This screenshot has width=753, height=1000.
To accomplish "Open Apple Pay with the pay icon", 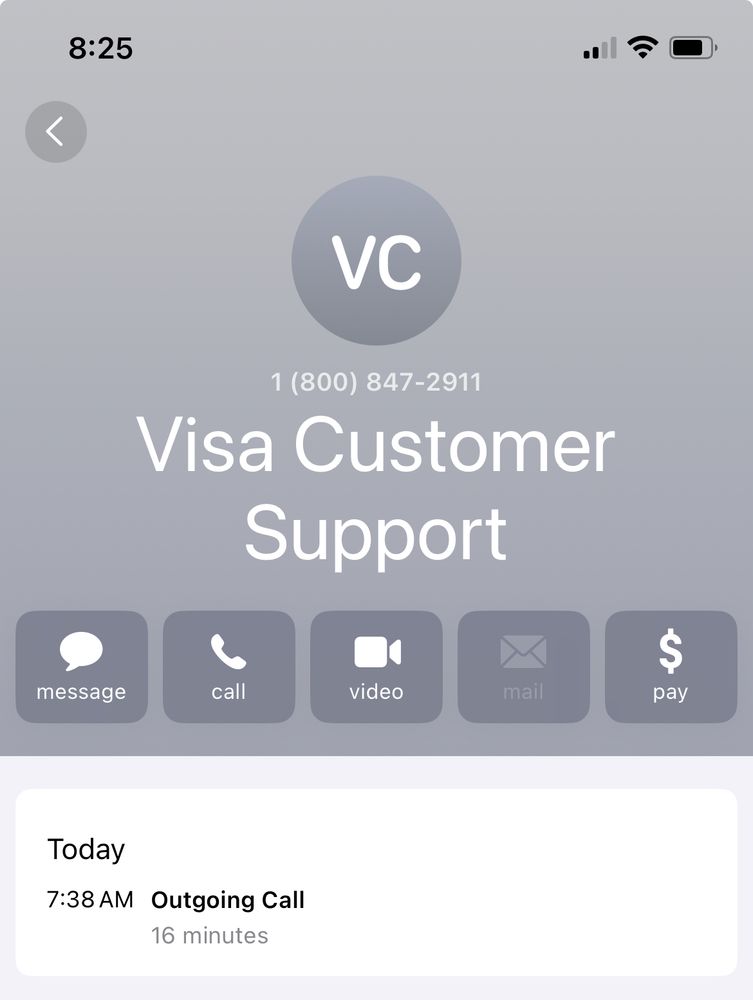I will pyautogui.click(x=670, y=667).
